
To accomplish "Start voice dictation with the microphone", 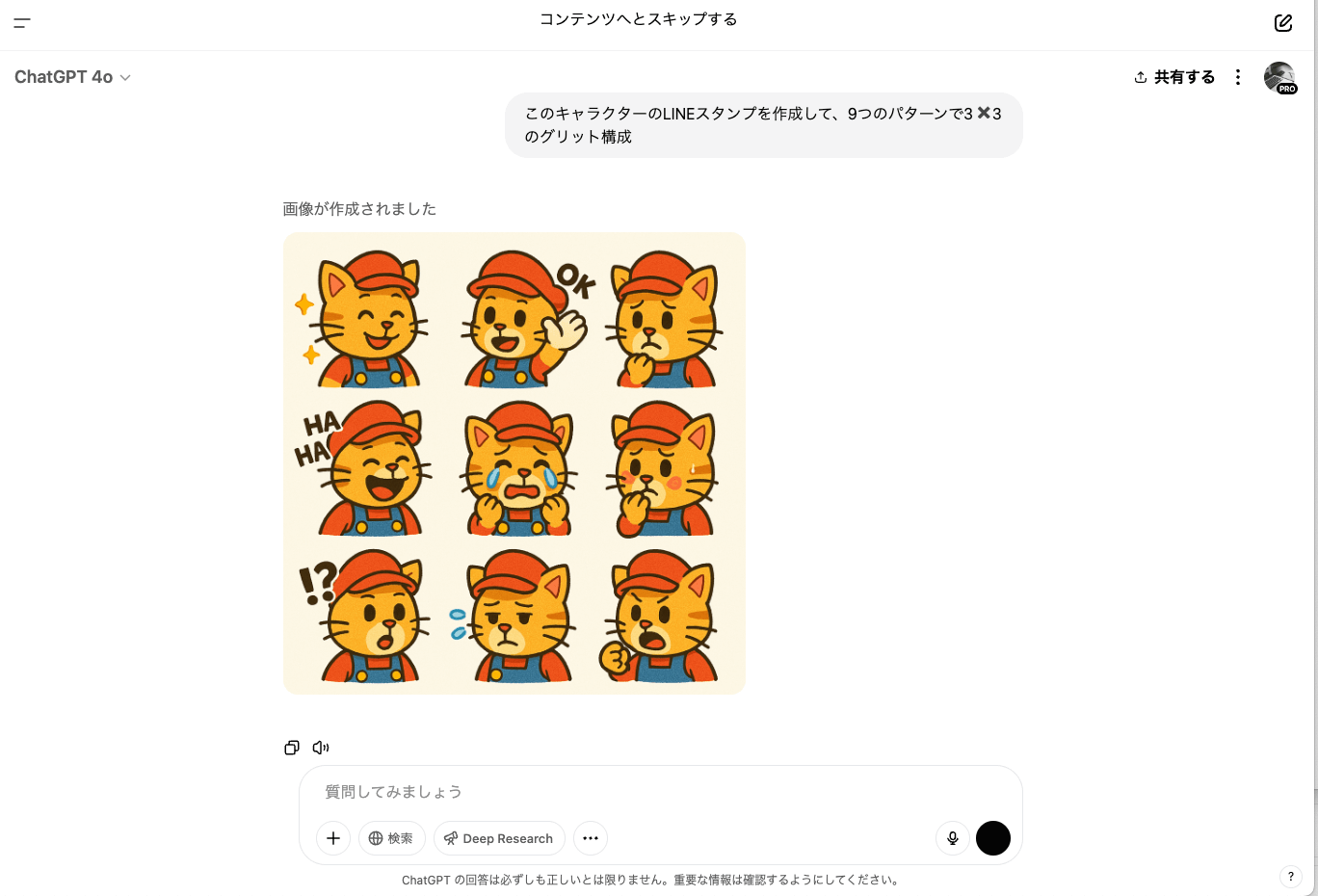I will point(953,838).
